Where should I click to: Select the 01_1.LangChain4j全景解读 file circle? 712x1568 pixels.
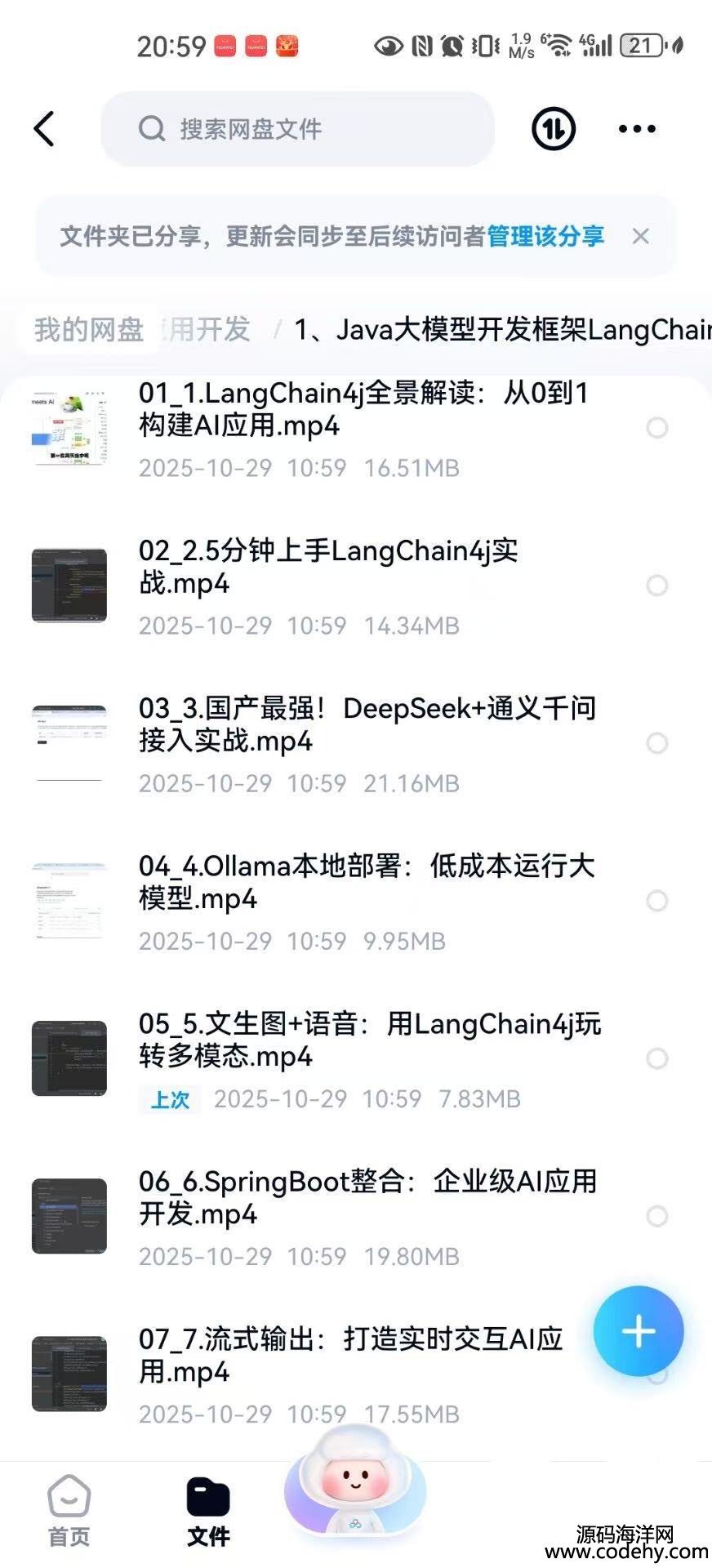point(657,428)
